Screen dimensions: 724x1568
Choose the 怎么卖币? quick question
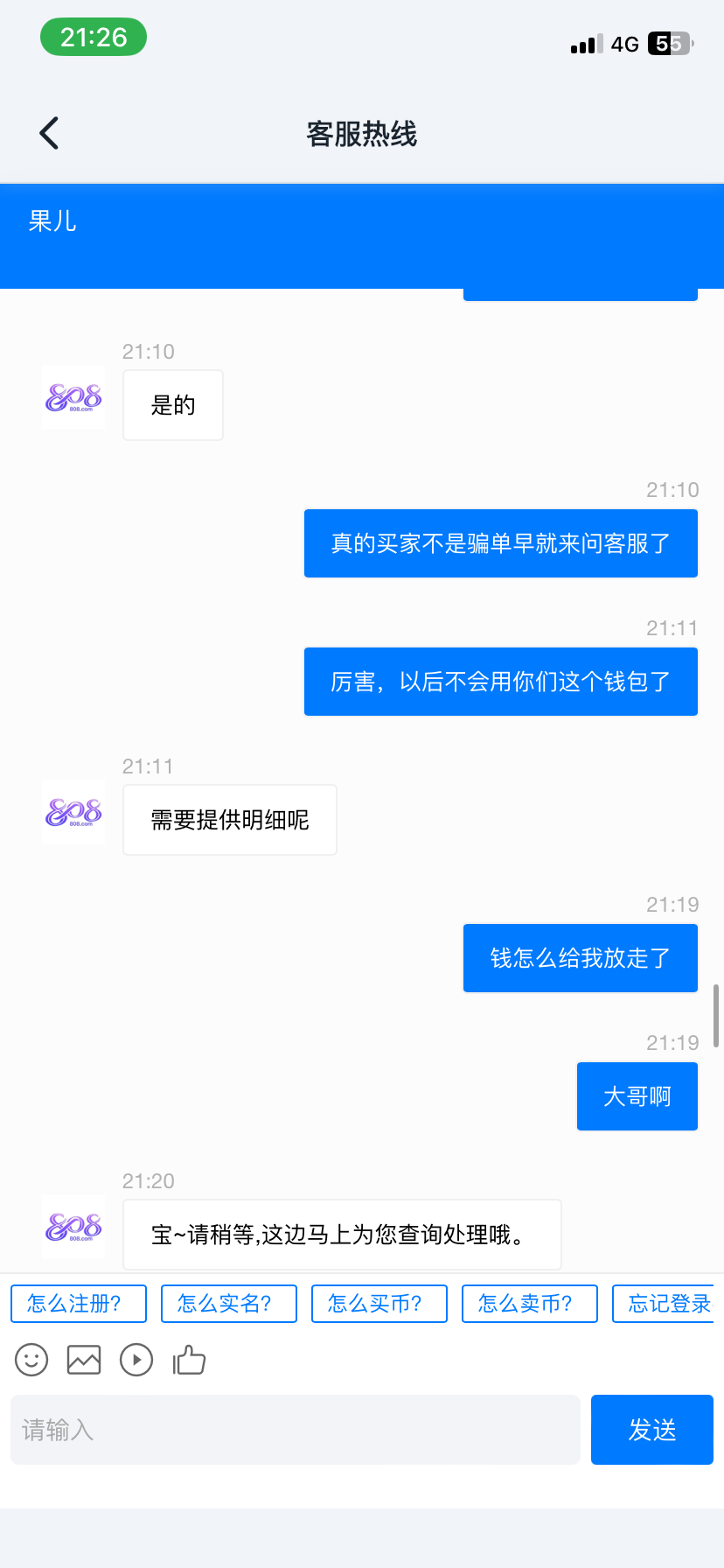click(530, 1304)
